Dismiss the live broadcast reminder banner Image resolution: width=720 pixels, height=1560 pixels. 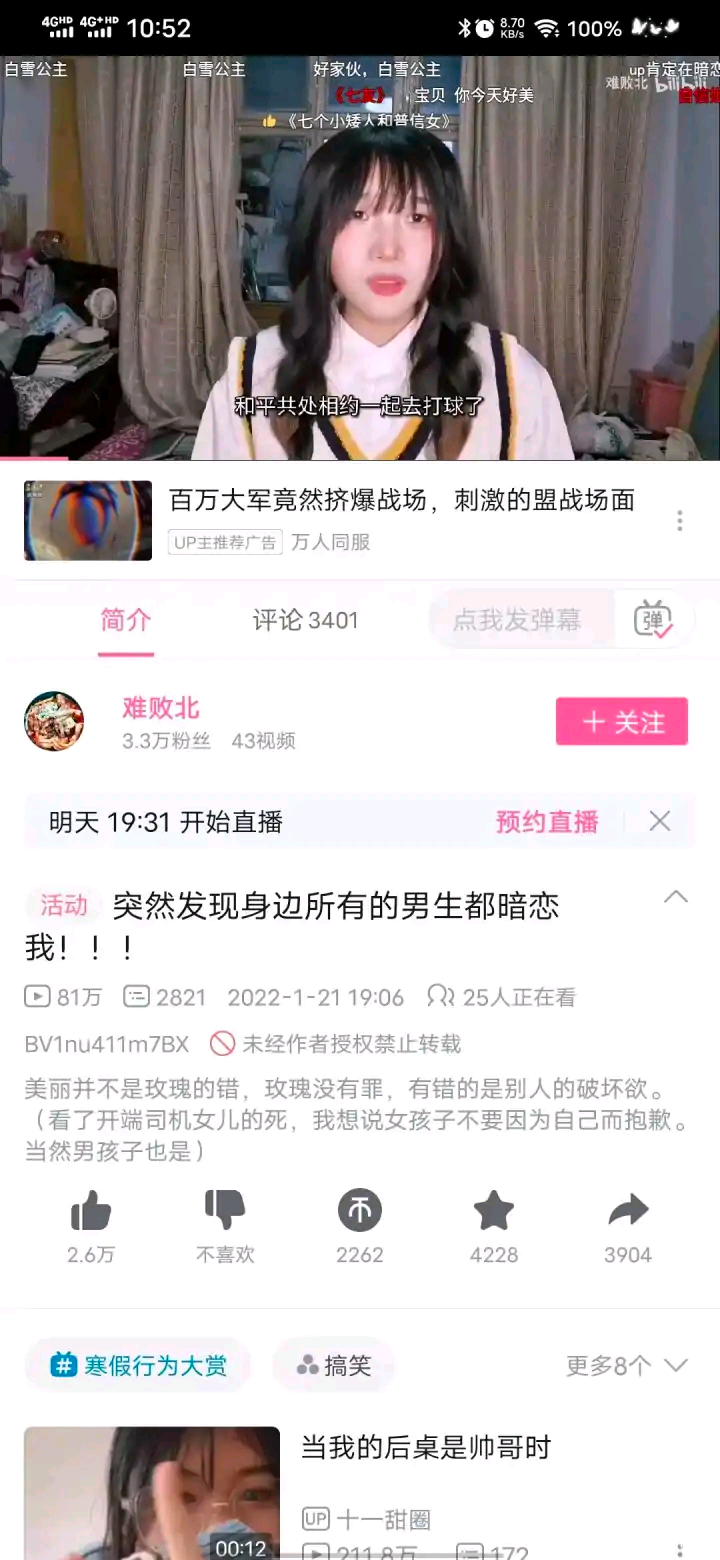(x=660, y=822)
